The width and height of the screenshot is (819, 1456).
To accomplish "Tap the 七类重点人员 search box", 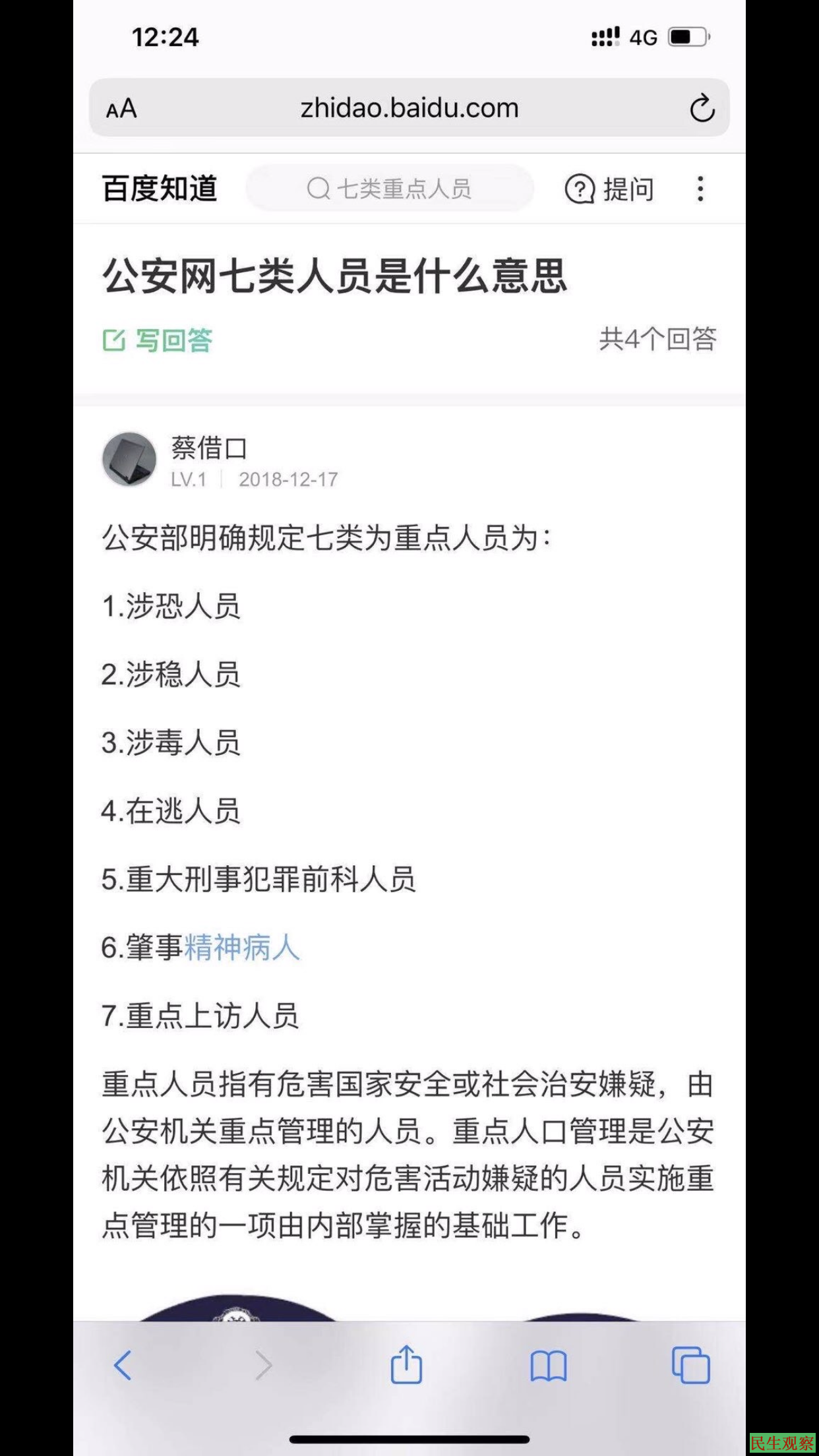I will pos(390,189).
